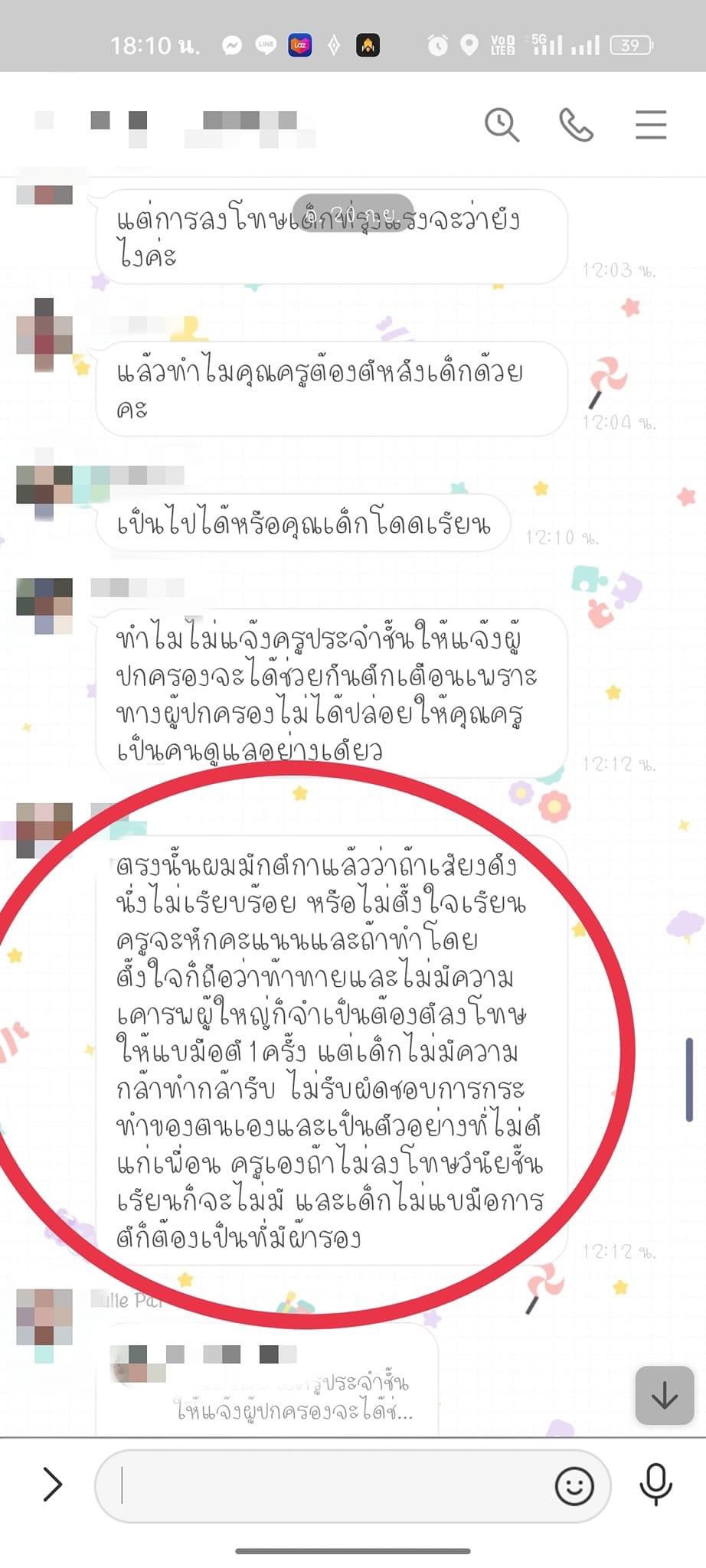The height and width of the screenshot is (1568, 706).
Task: Focus the message input field
Action: 329,1486
